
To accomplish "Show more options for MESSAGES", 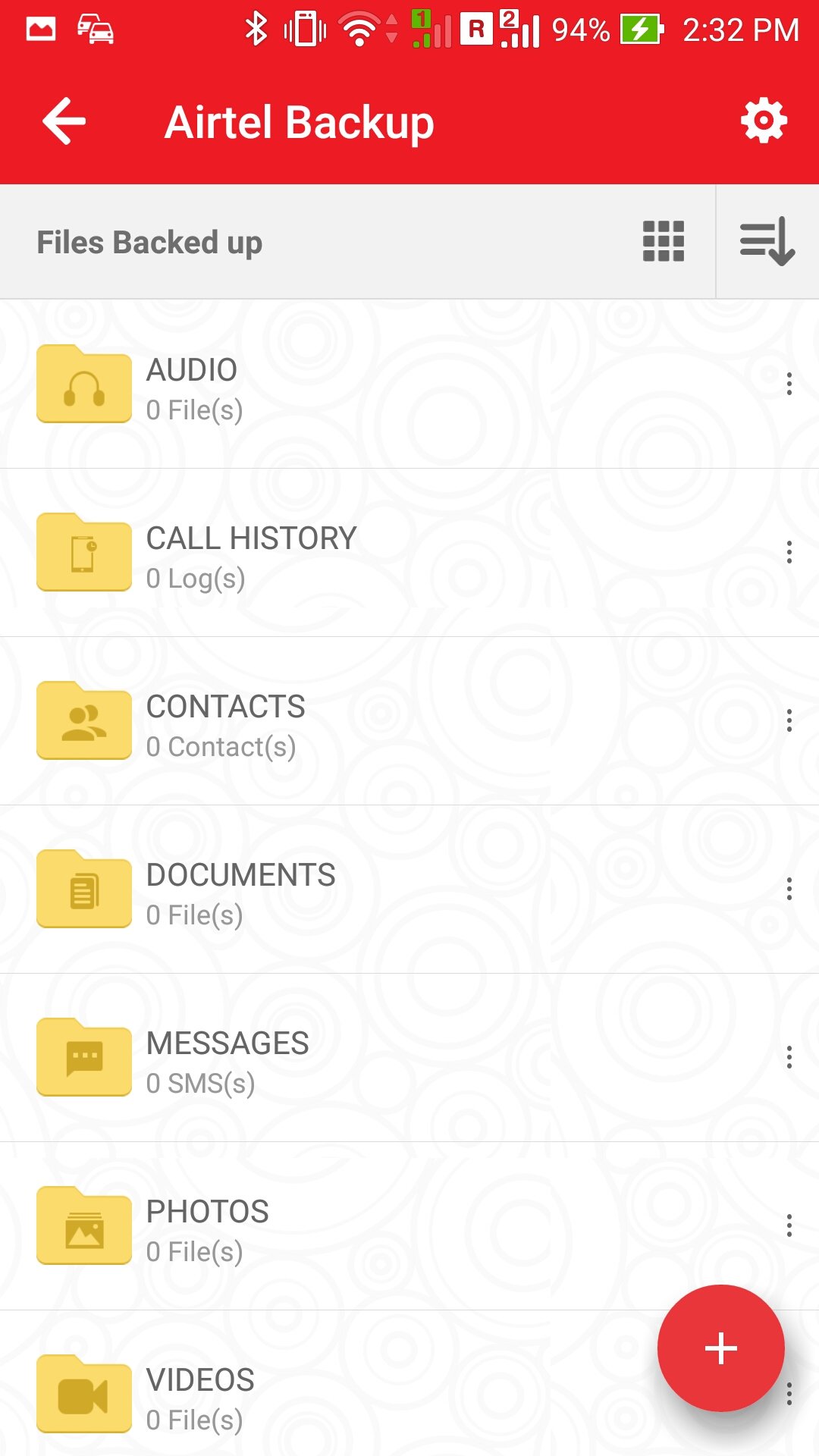I will tap(789, 1058).
